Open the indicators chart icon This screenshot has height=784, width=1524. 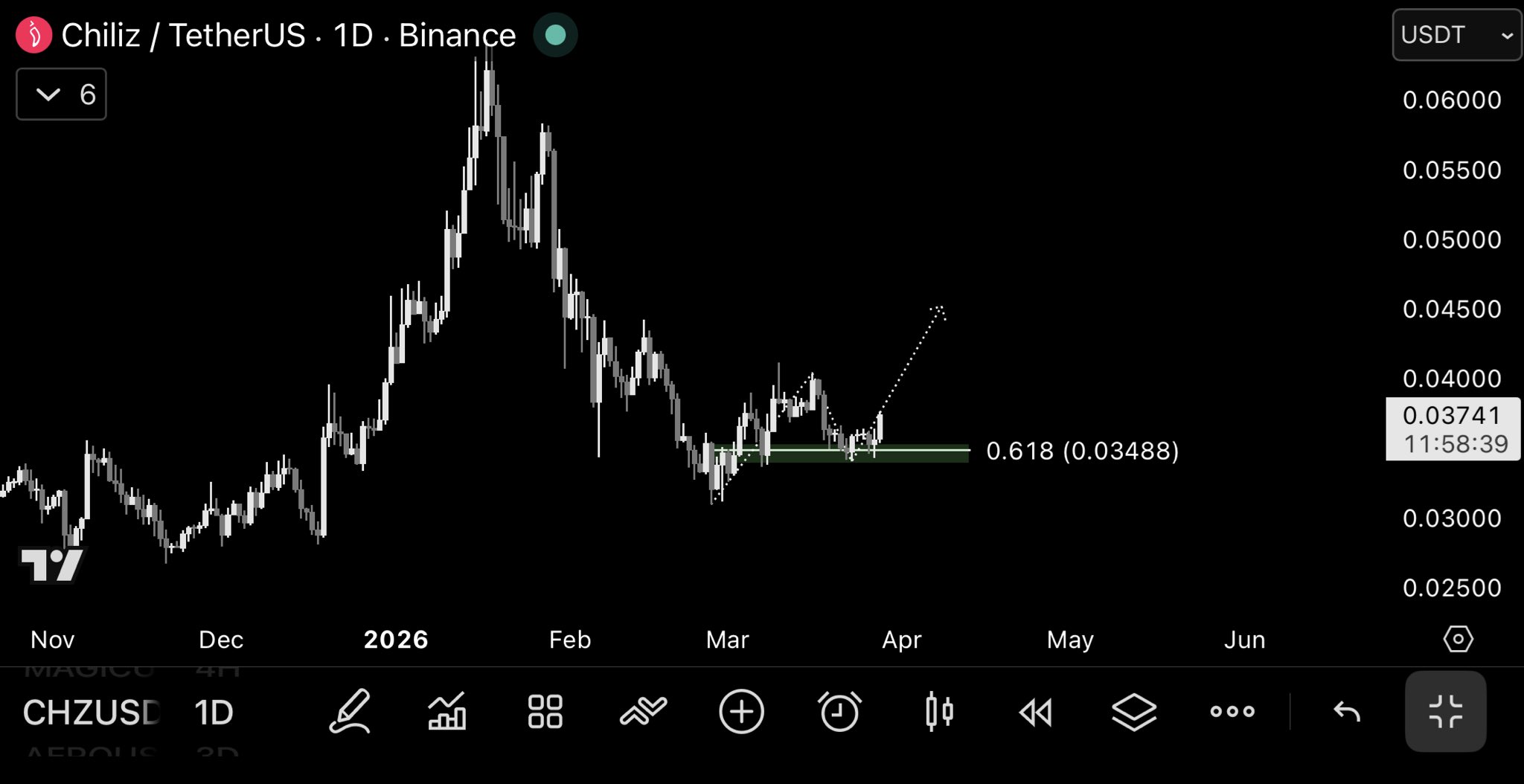point(447,712)
